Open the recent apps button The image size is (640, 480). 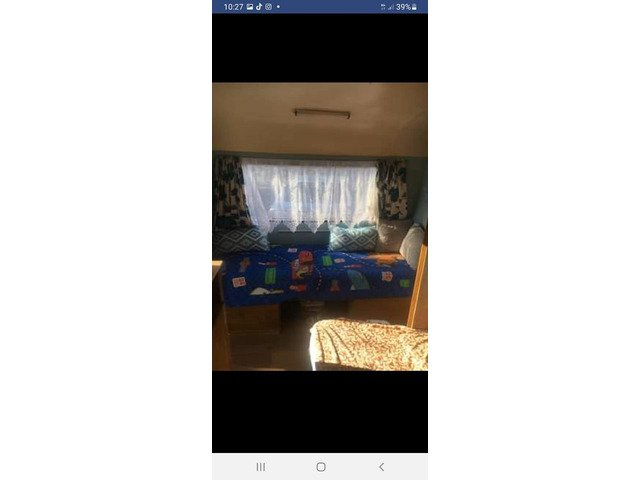[260, 467]
